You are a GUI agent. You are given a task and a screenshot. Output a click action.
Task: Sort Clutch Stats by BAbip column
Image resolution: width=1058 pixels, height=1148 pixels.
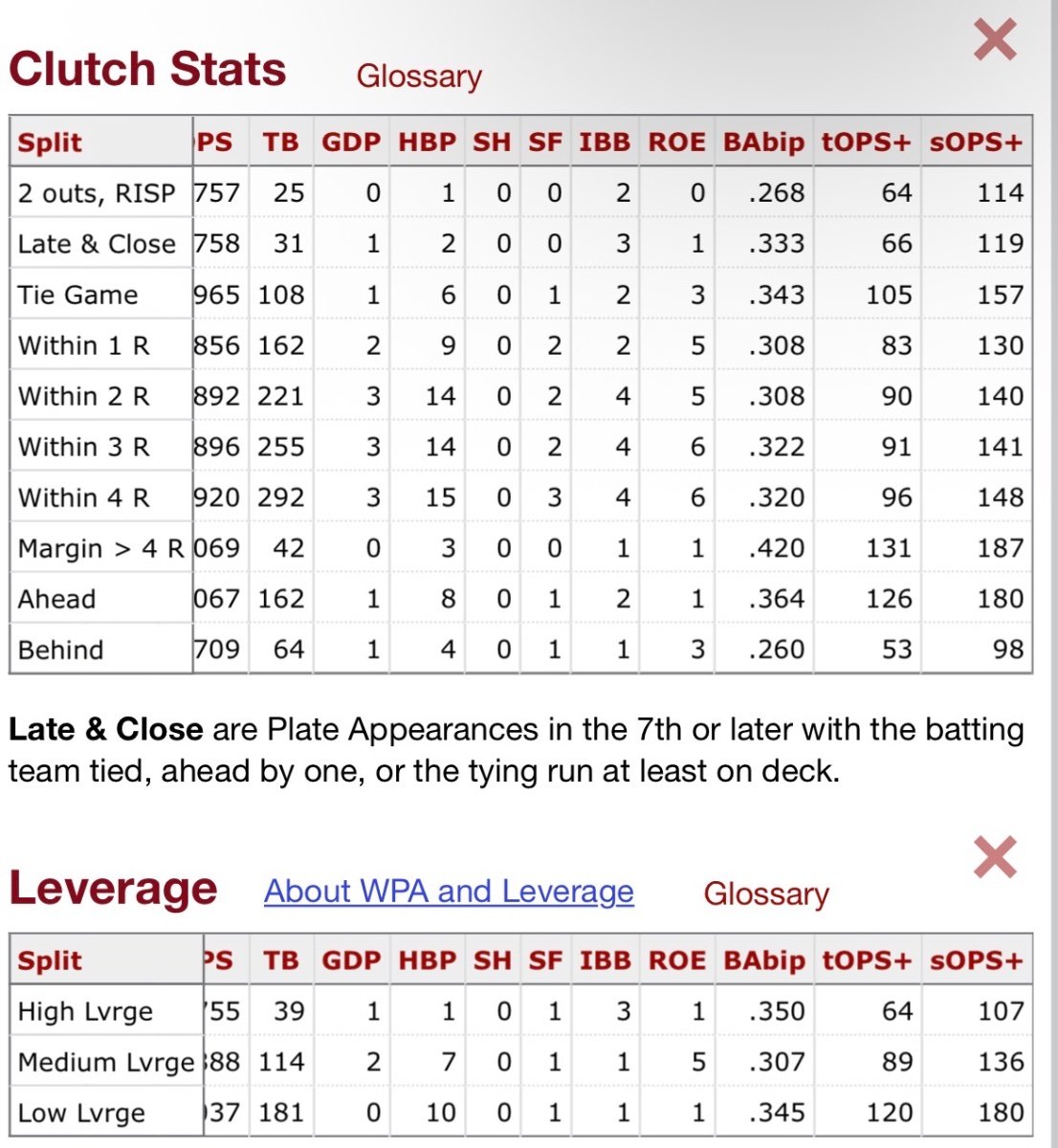point(763,143)
